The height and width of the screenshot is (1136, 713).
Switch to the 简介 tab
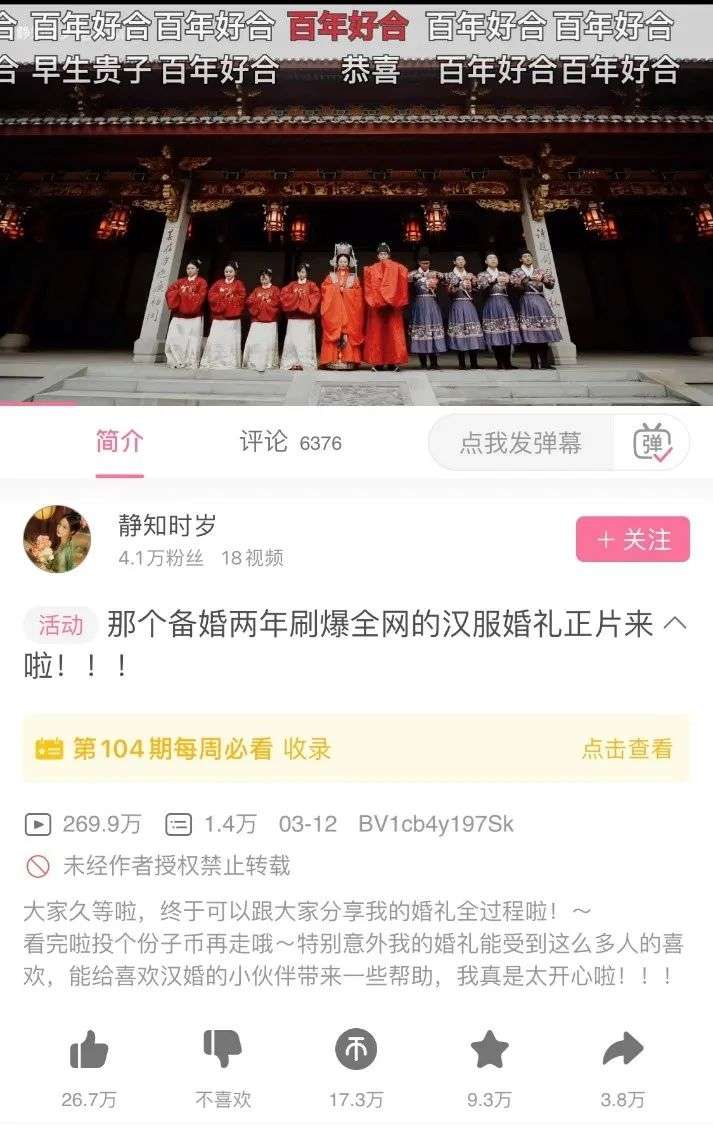pos(119,442)
